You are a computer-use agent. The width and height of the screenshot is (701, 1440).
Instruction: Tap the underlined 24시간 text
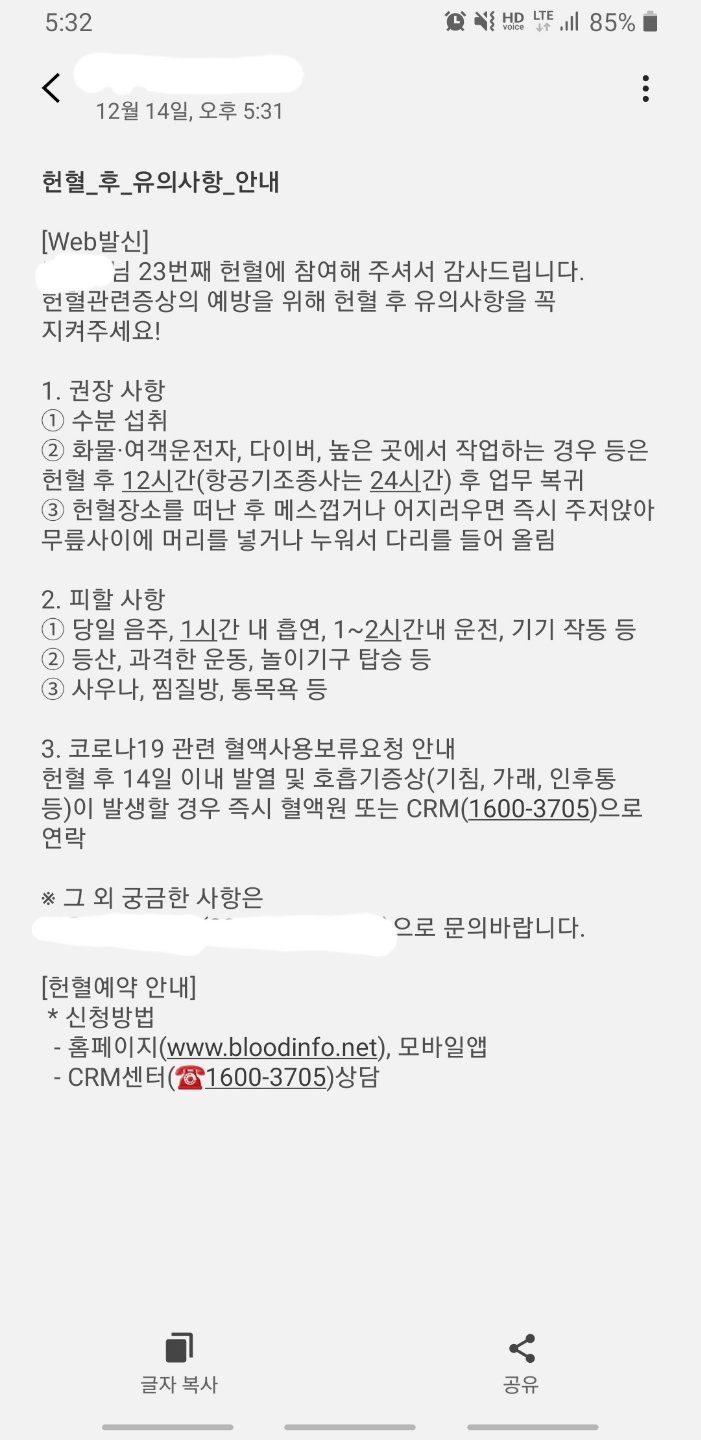click(404, 480)
